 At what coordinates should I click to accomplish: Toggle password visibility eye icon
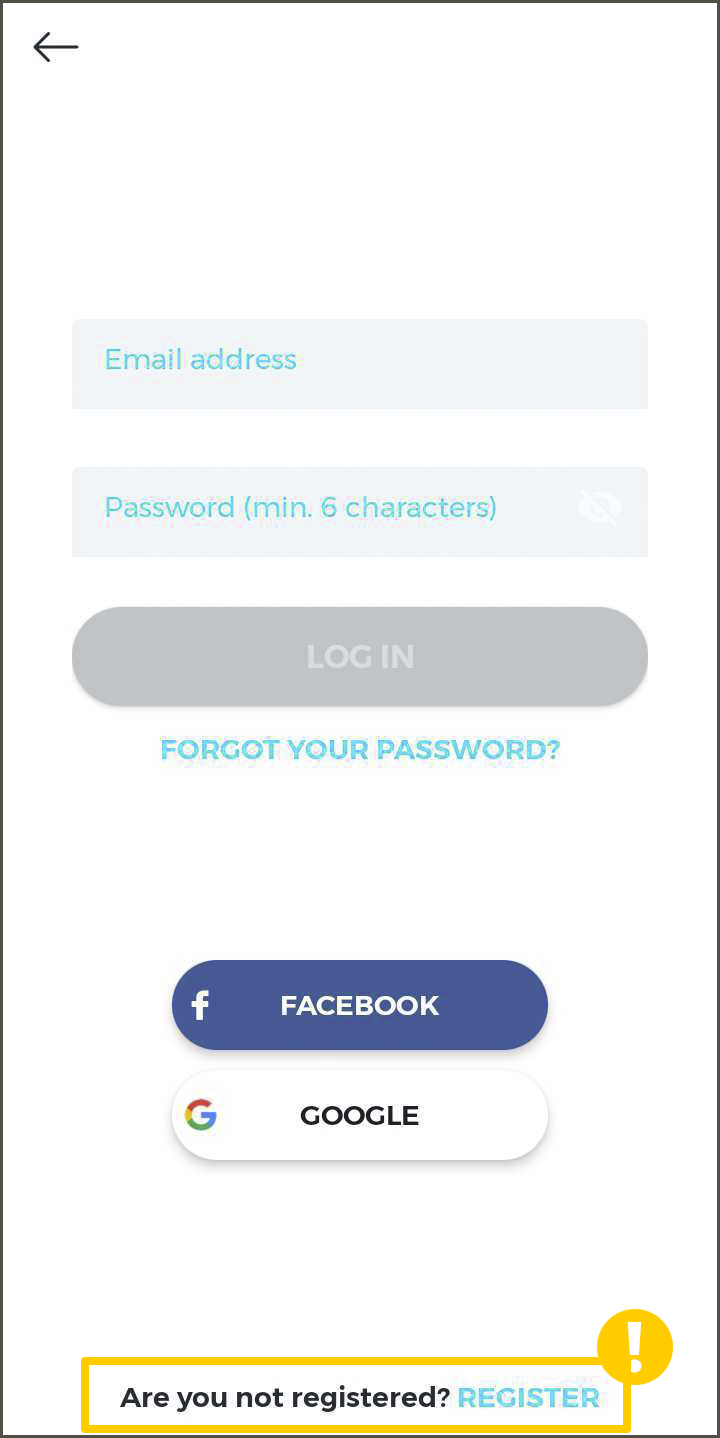[599, 509]
